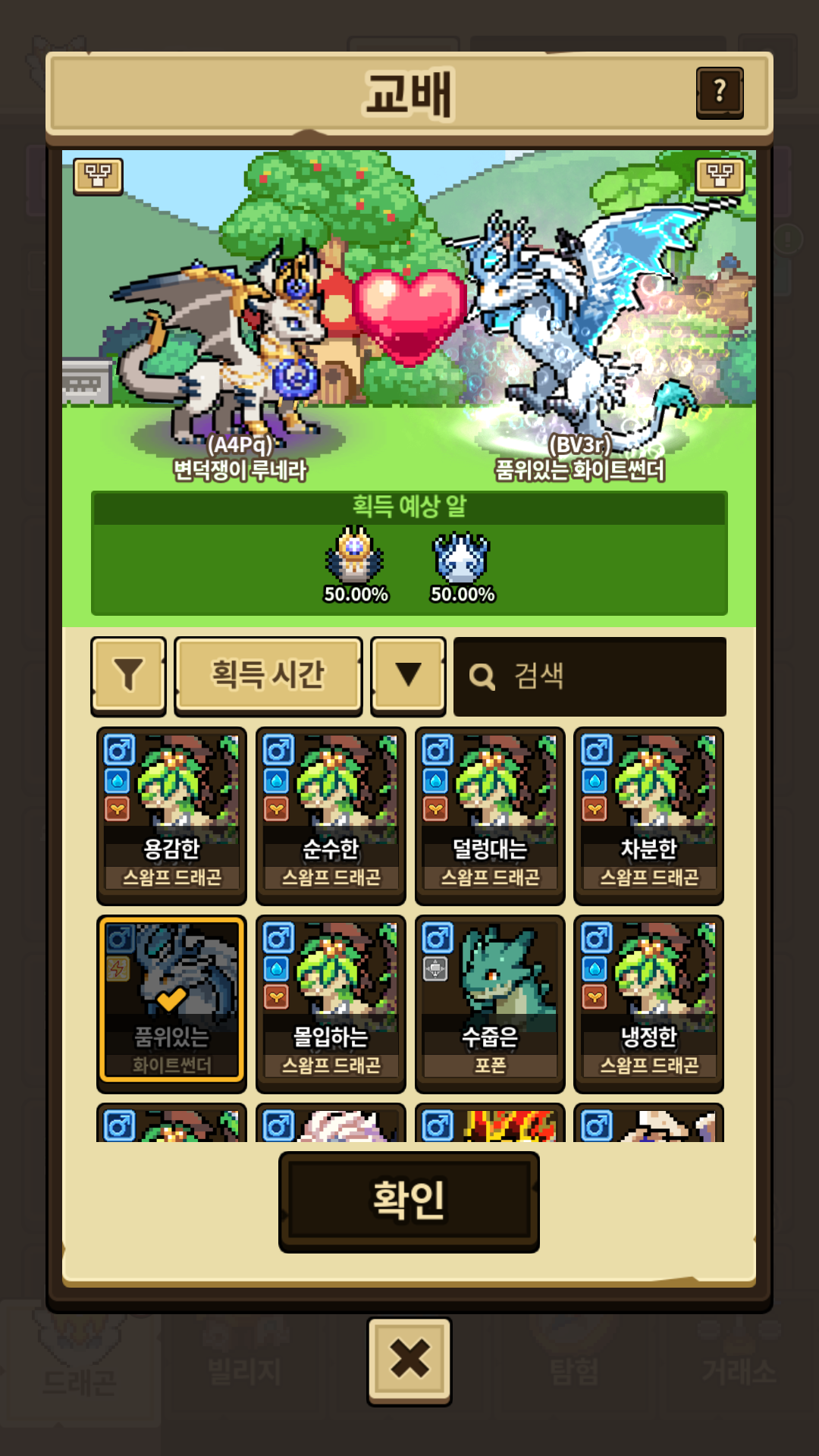Open family tree icon above 화이트썬더

(720, 176)
